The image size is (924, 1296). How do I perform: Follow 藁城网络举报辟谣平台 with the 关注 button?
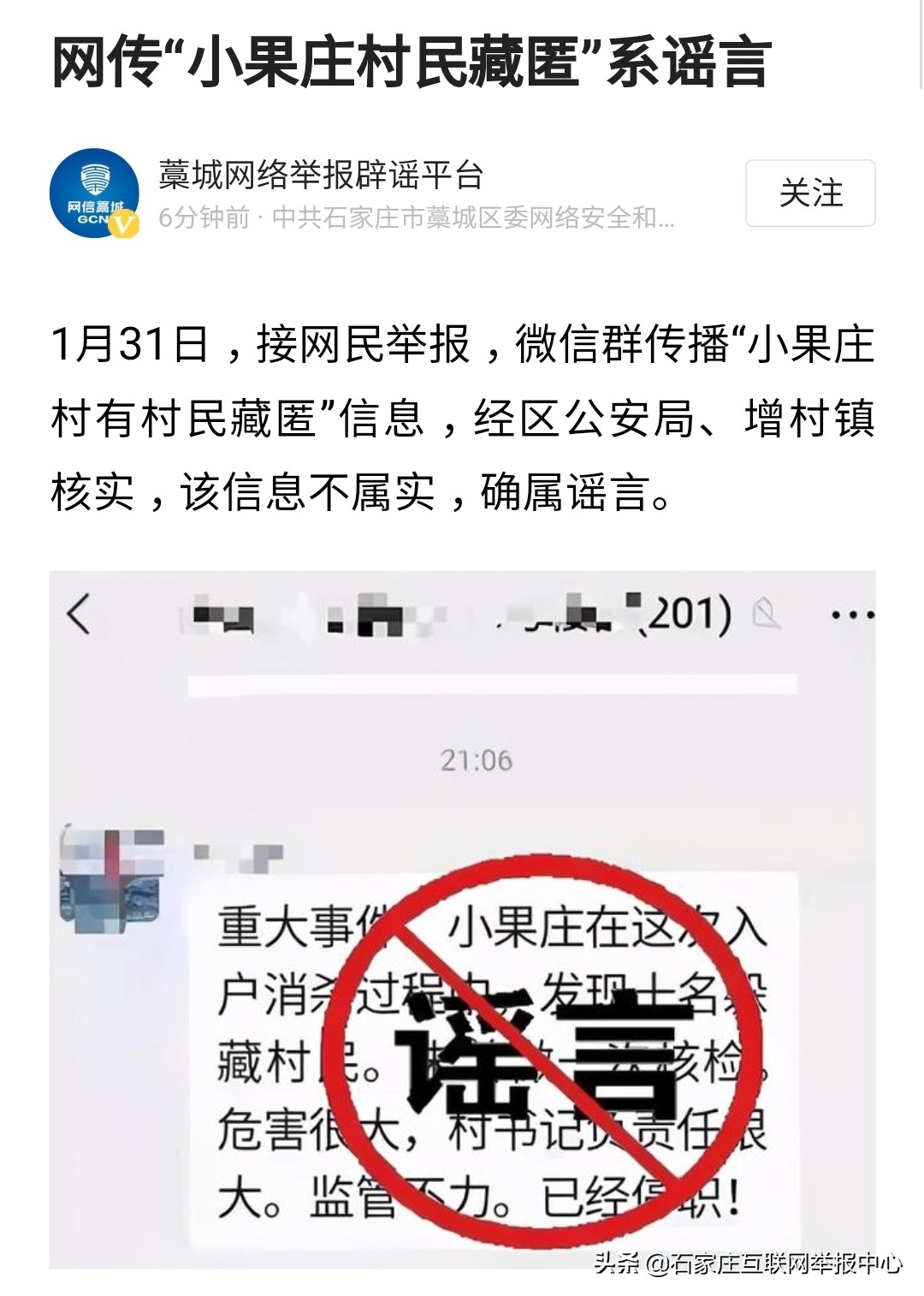click(809, 193)
